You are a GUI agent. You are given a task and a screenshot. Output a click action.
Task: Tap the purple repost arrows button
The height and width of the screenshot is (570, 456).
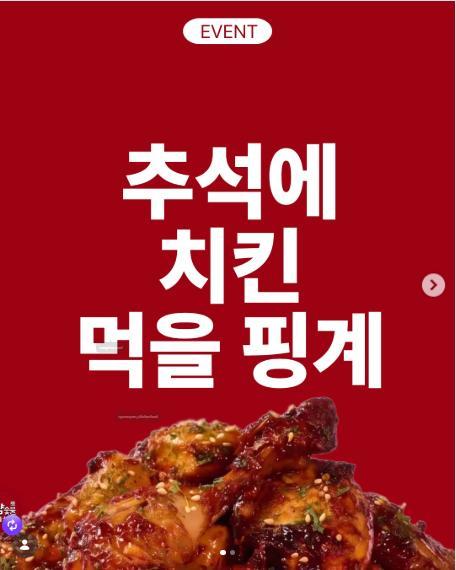tap(12, 525)
